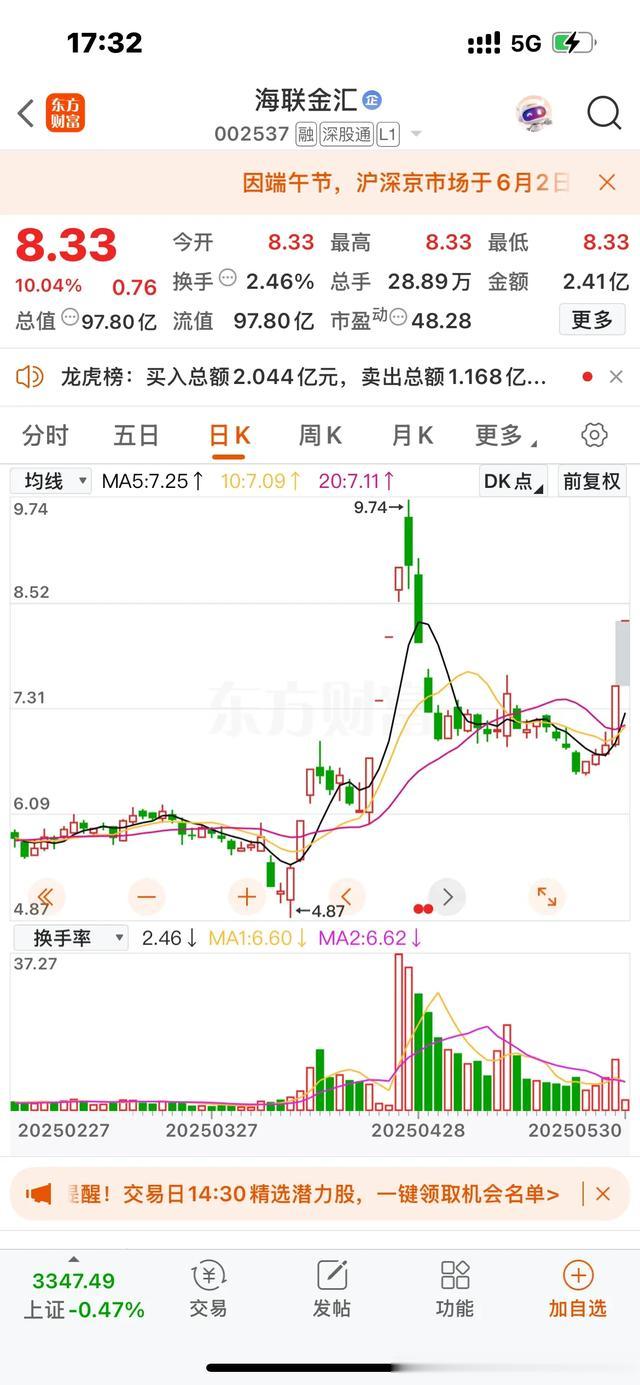The height and width of the screenshot is (1385, 640).
Task: Tap the 前复权 adjustment button
Action: click(592, 481)
